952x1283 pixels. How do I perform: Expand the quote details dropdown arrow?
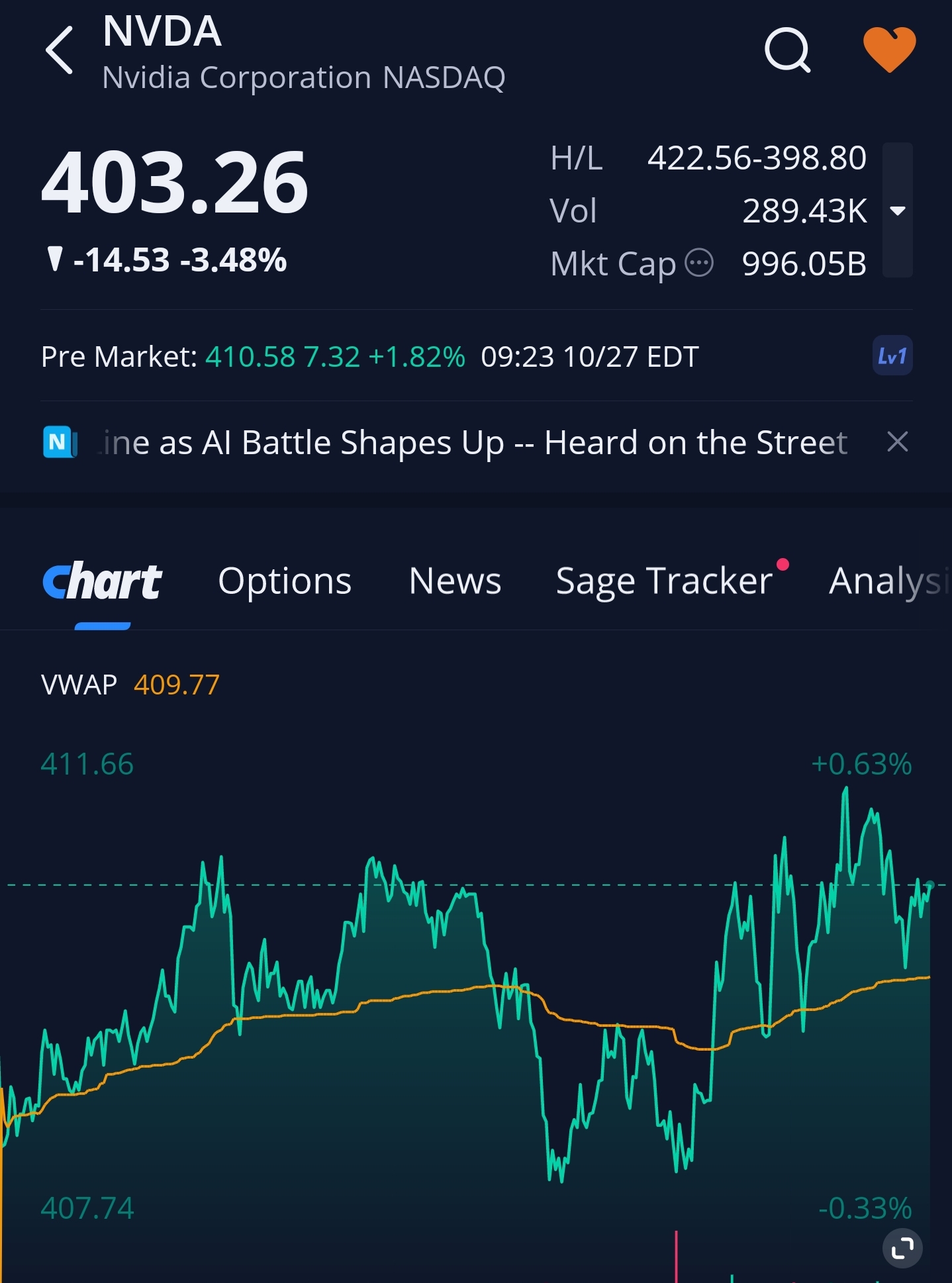(898, 211)
